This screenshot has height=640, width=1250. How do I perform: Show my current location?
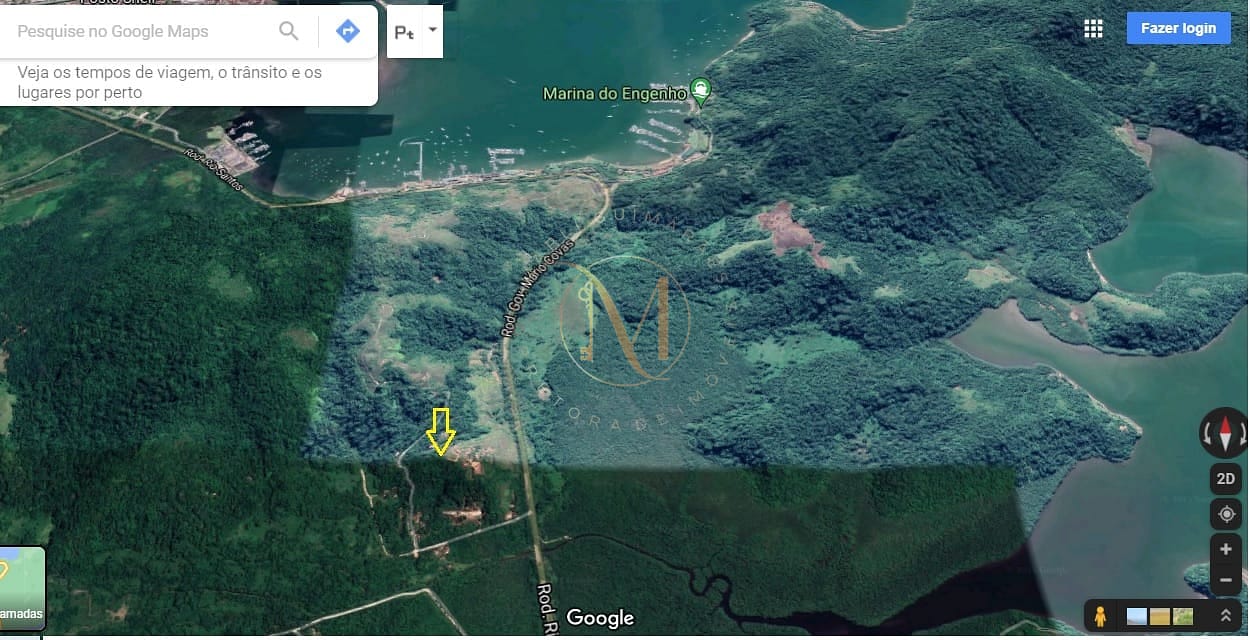click(1225, 514)
